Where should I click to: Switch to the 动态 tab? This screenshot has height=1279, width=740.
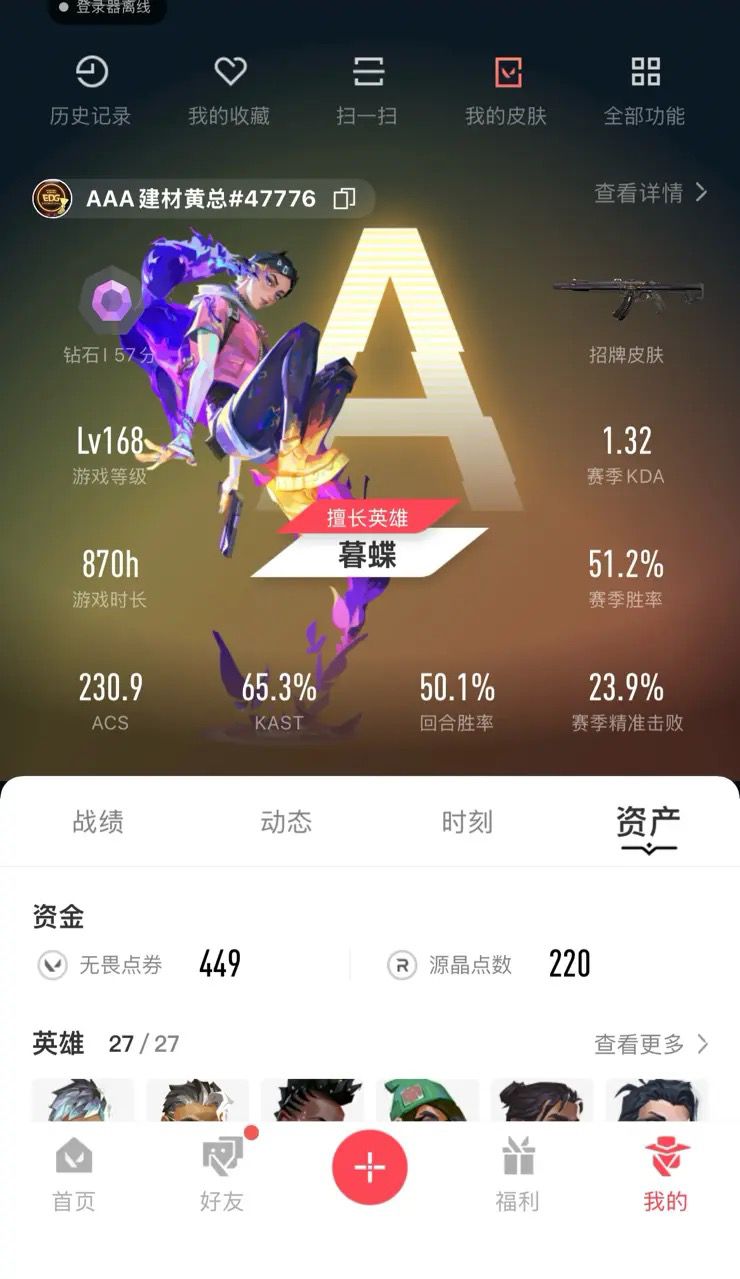(x=286, y=822)
